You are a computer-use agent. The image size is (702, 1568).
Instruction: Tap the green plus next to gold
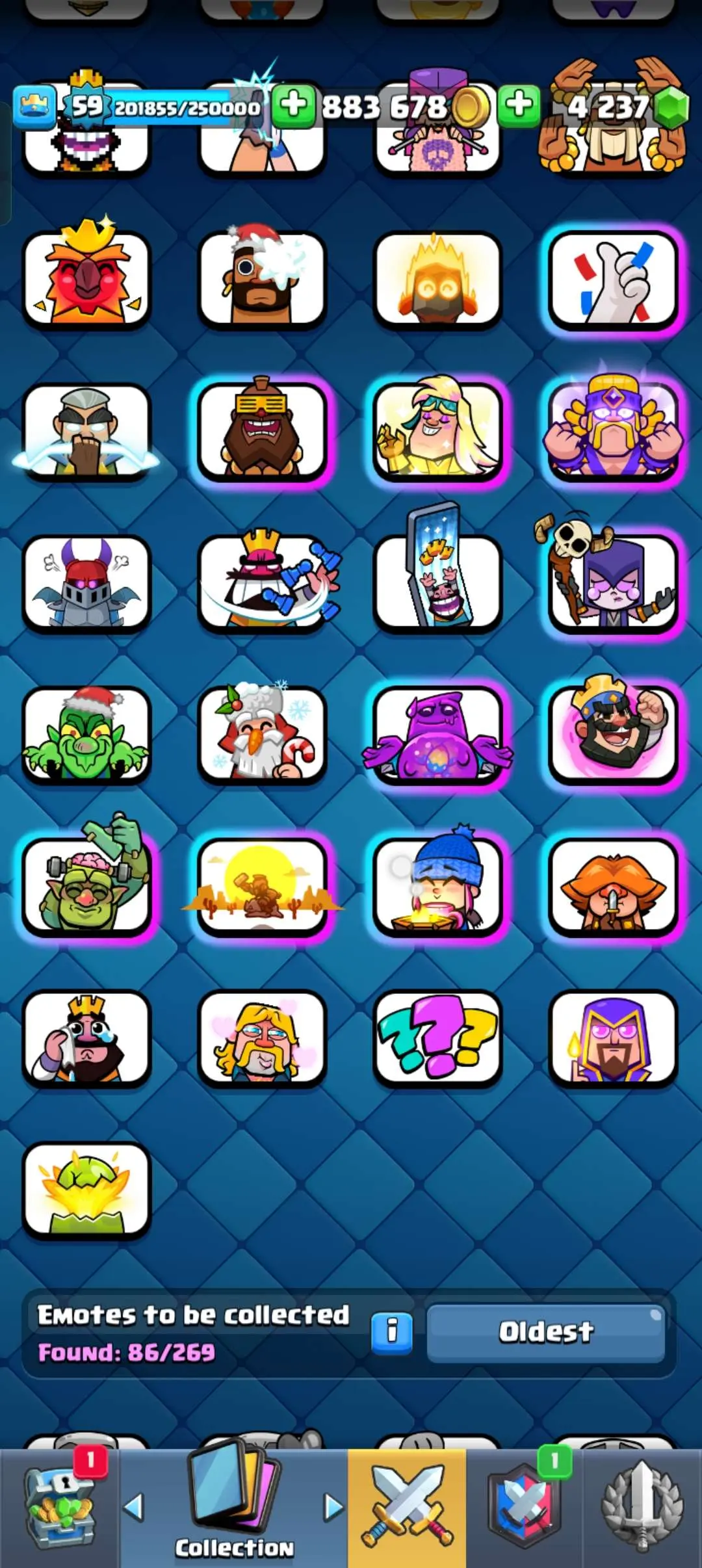tap(293, 105)
